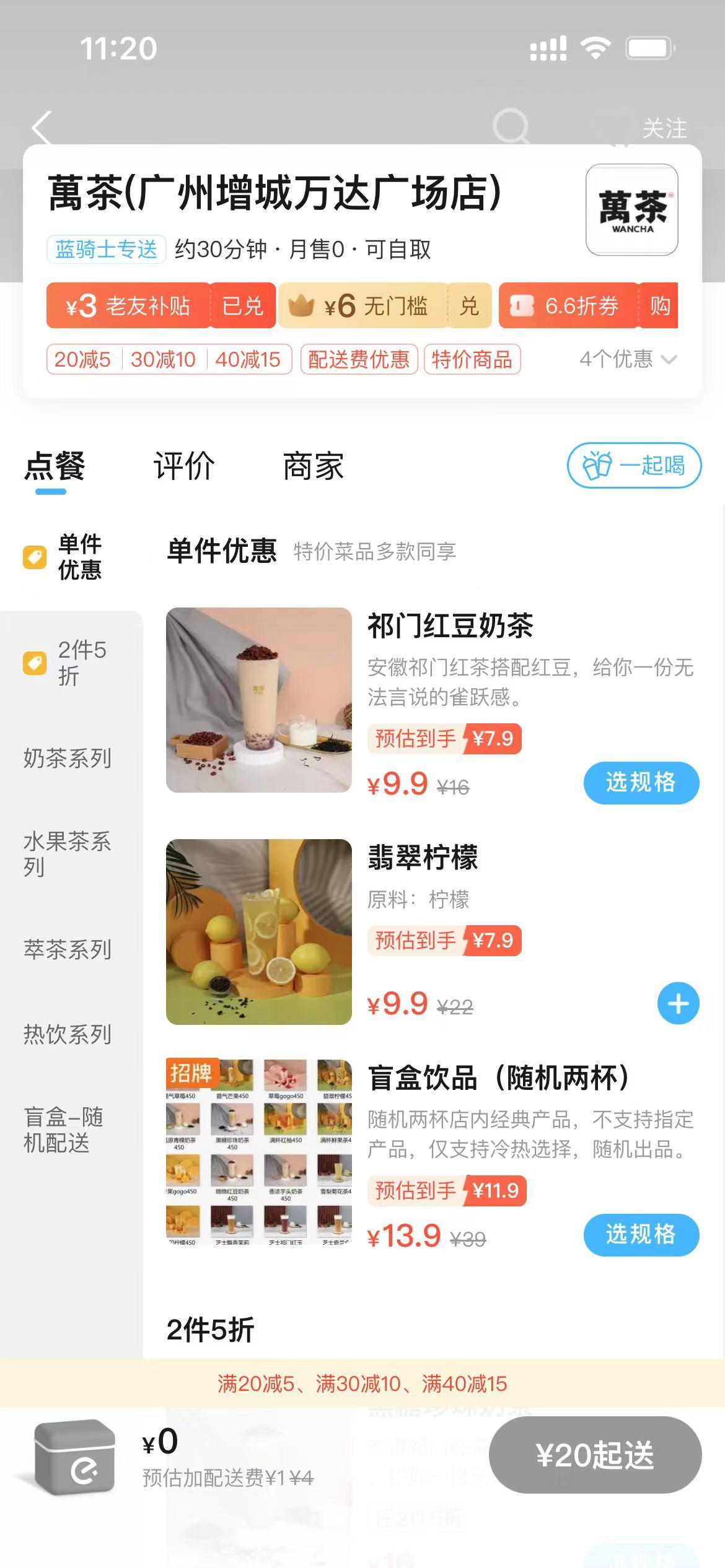Redeem the ¥6 无门槛 coupon

469,305
